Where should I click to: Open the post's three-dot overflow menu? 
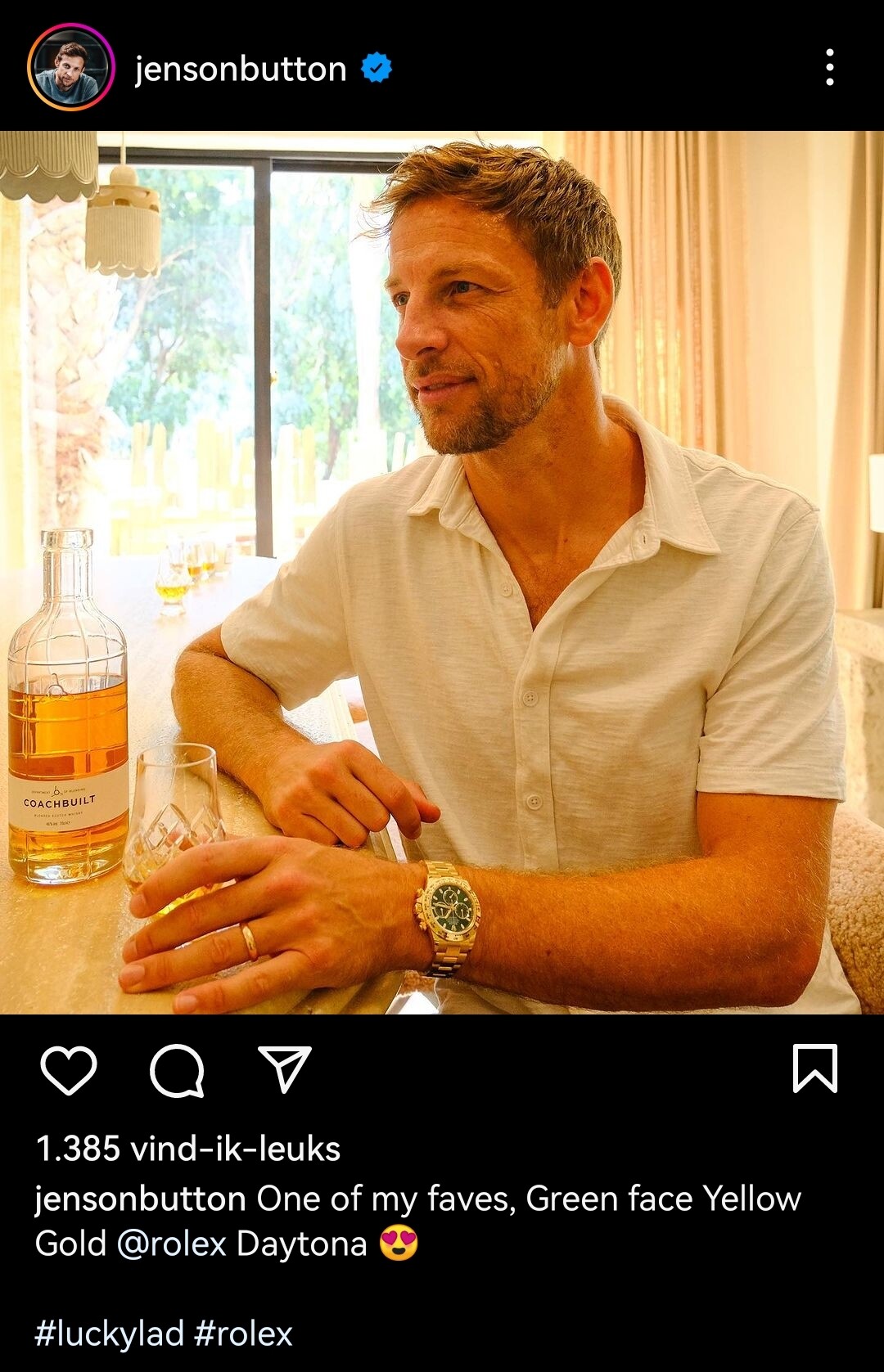(829, 67)
